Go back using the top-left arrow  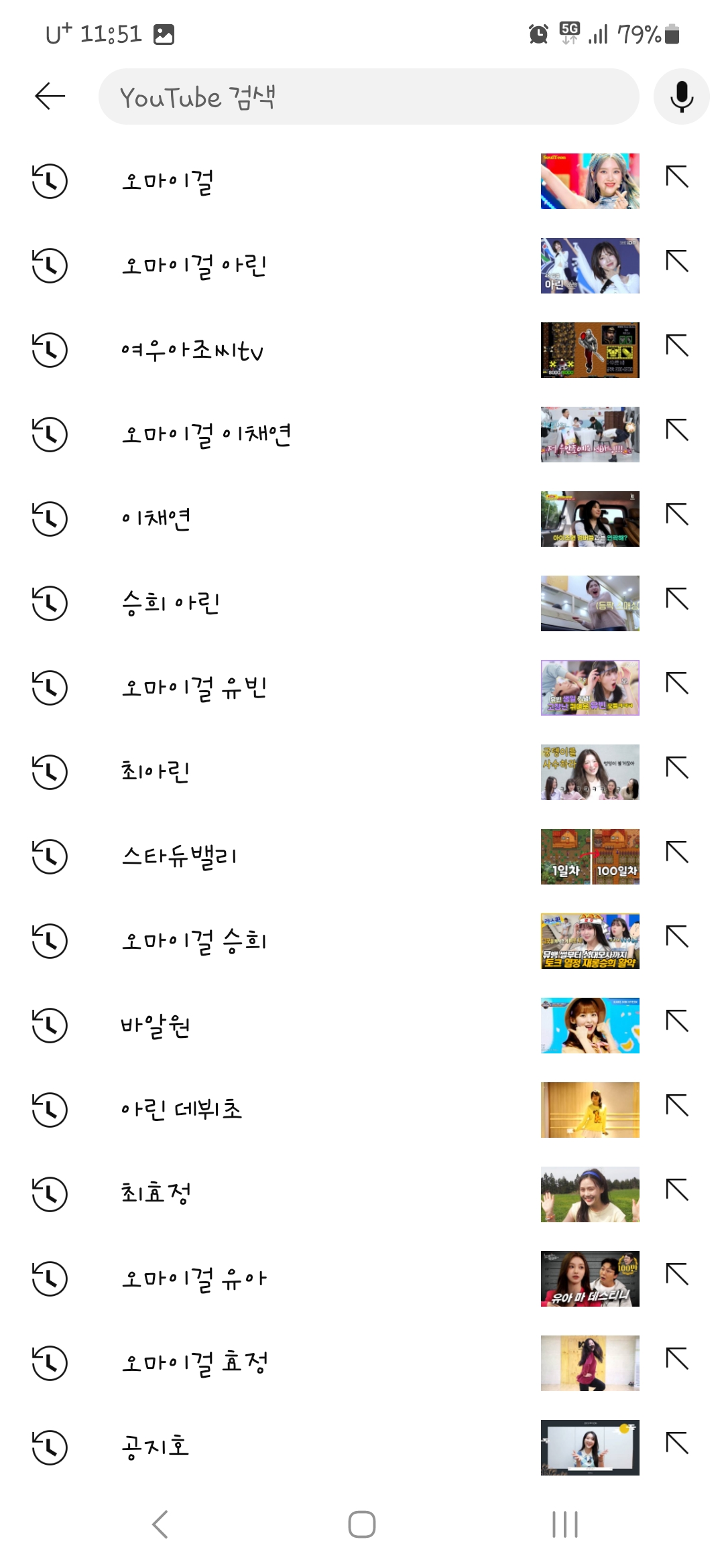pos(50,96)
